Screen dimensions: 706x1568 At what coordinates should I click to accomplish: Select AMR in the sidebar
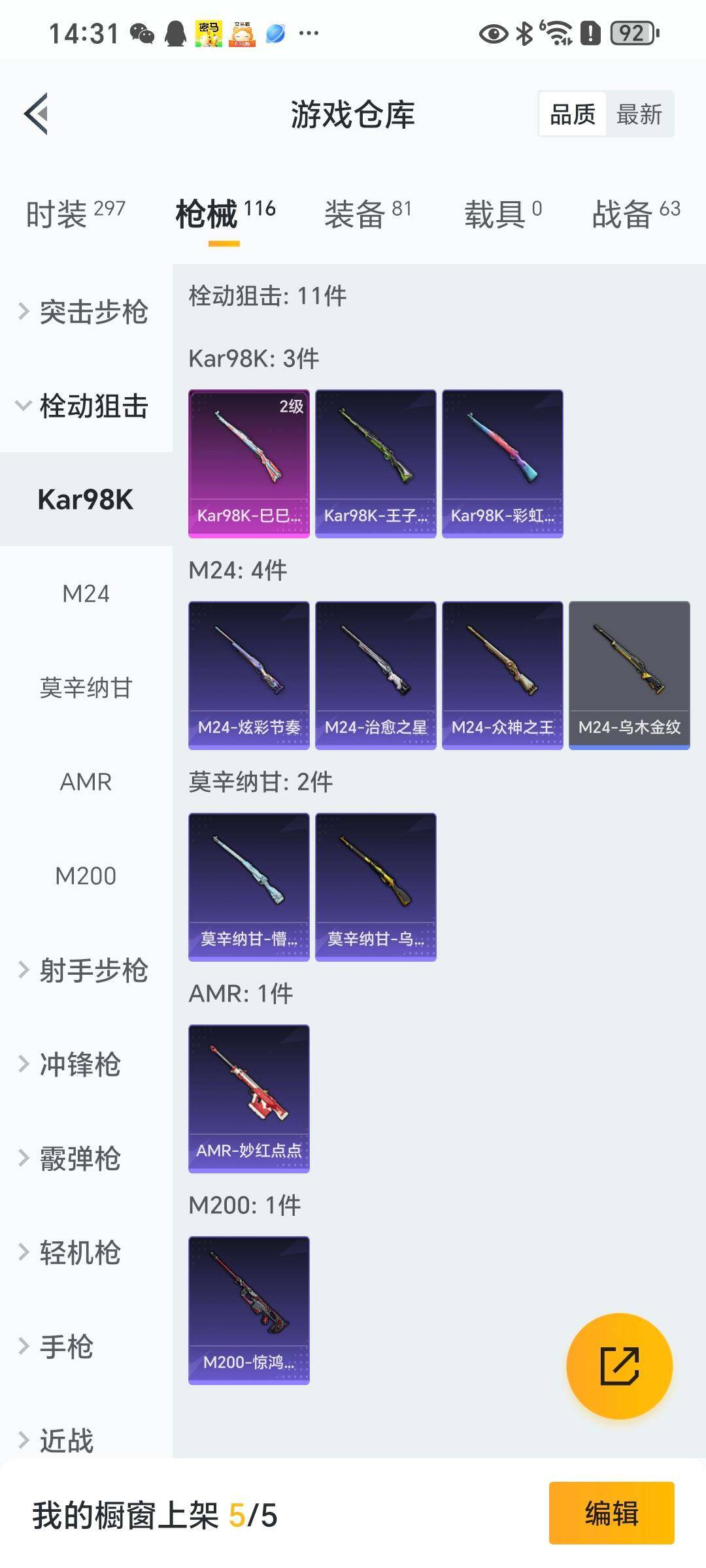click(86, 782)
